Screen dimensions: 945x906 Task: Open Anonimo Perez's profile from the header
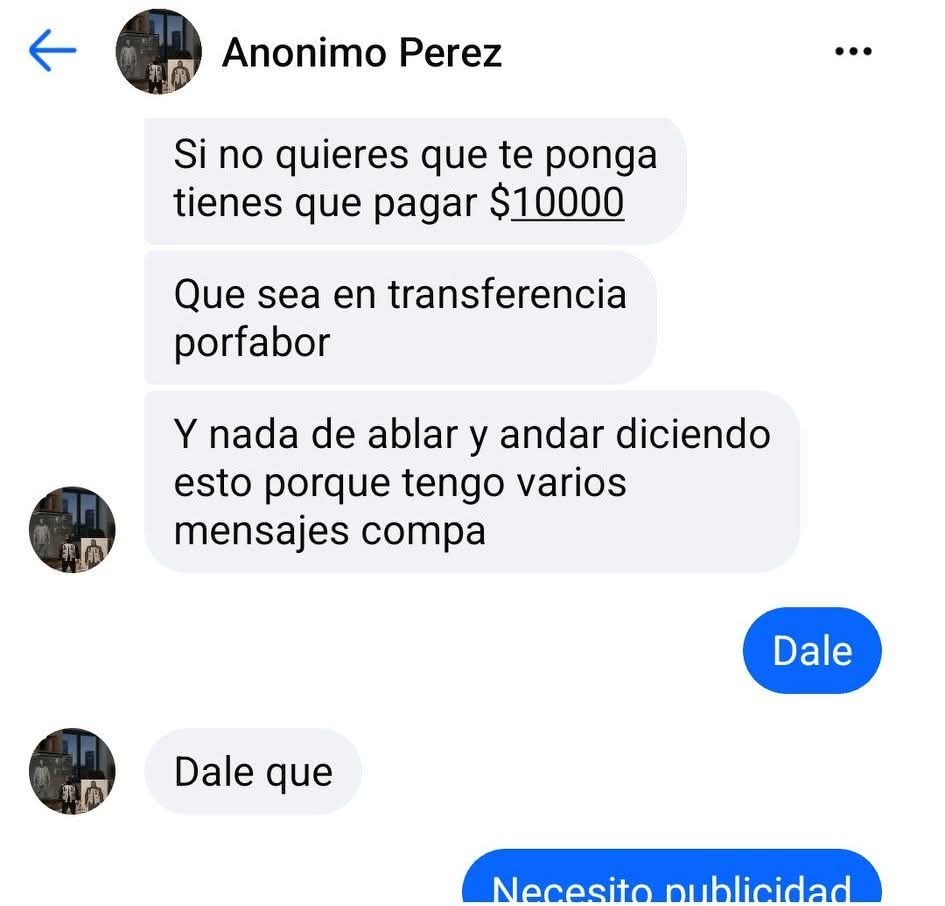(x=361, y=52)
